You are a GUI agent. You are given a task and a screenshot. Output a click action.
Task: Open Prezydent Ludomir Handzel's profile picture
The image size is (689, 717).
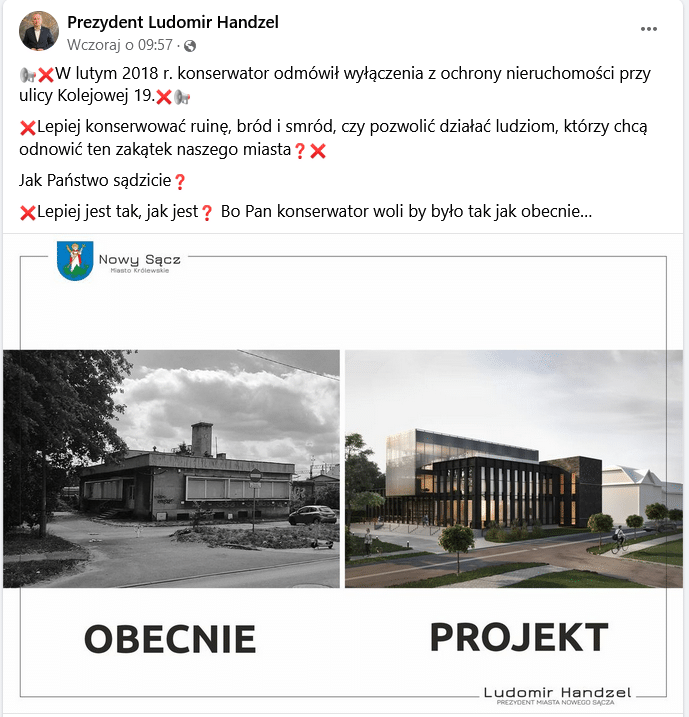38,31
